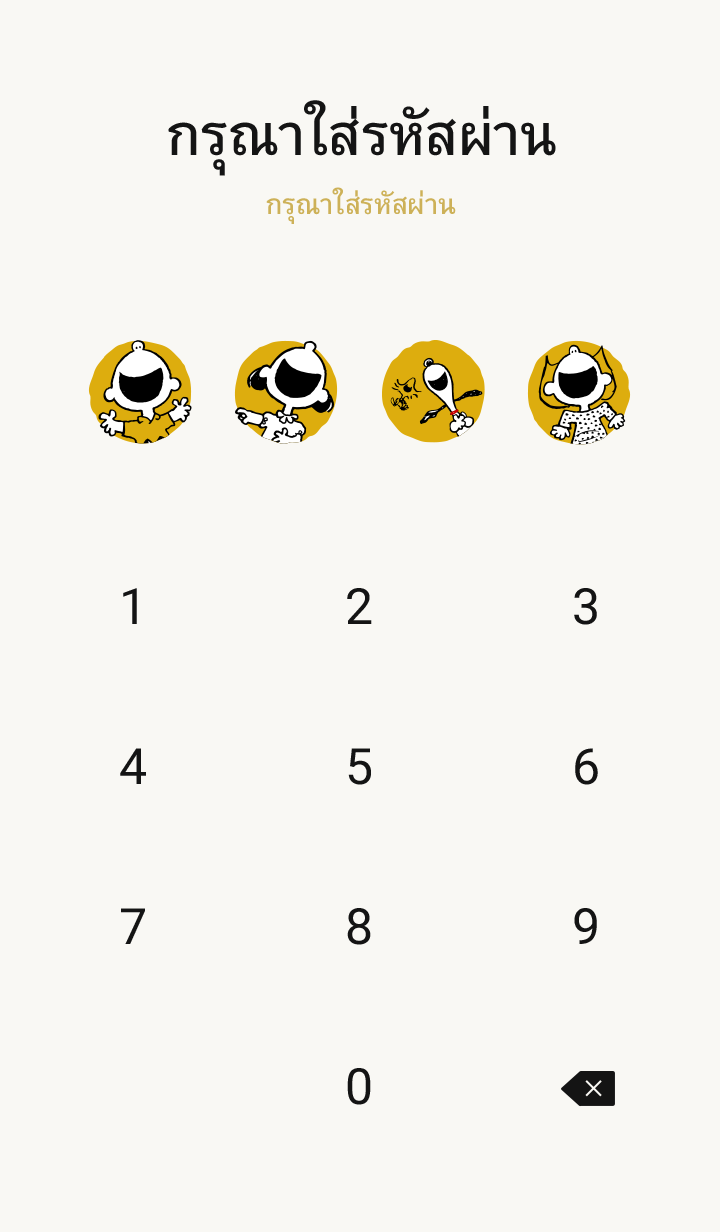Select digit 3 on the passcode pad

click(x=585, y=607)
